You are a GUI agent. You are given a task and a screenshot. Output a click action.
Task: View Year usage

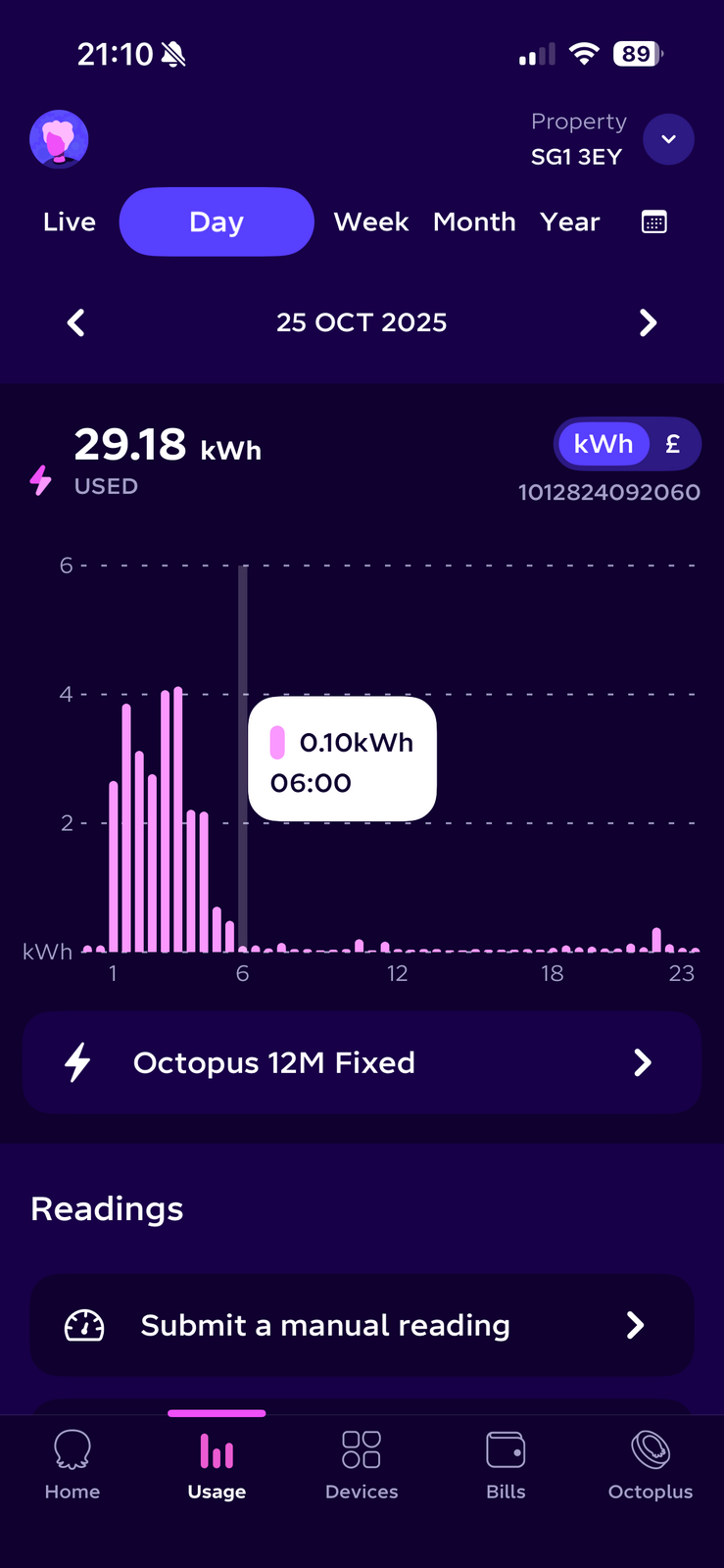(x=569, y=222)
